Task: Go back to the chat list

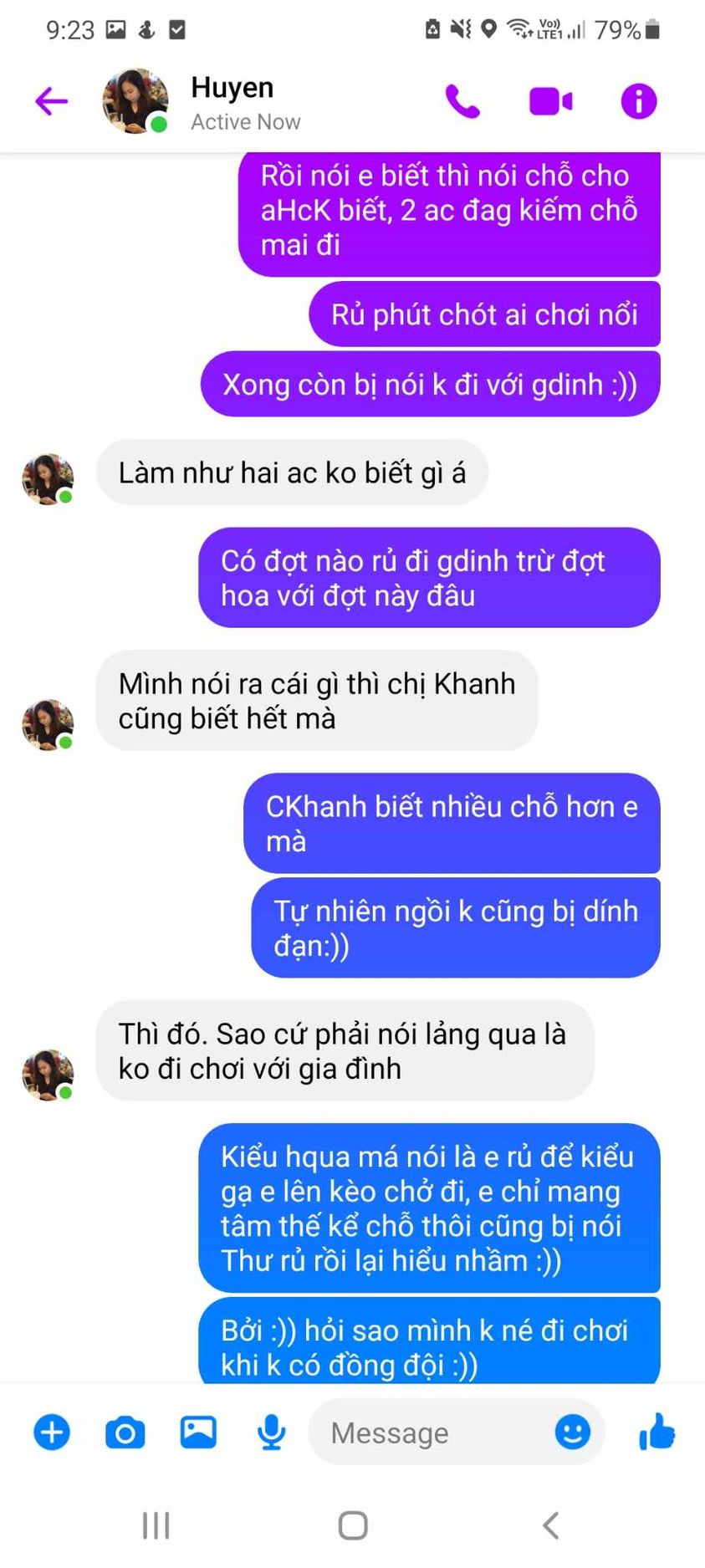Action: click(51, 102)
